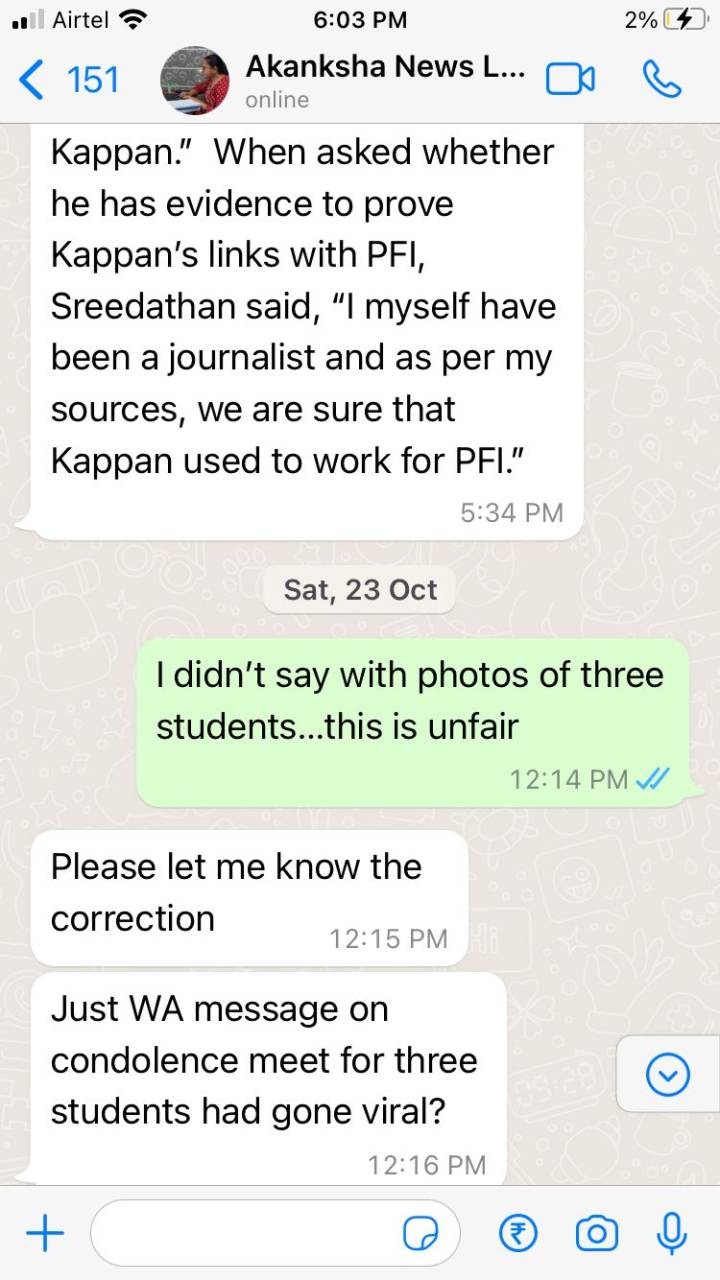Viewport: 720px width, 1280px height.
Task: Jump to the latest message with down arrow
Action: click(x=667, y=1075)
